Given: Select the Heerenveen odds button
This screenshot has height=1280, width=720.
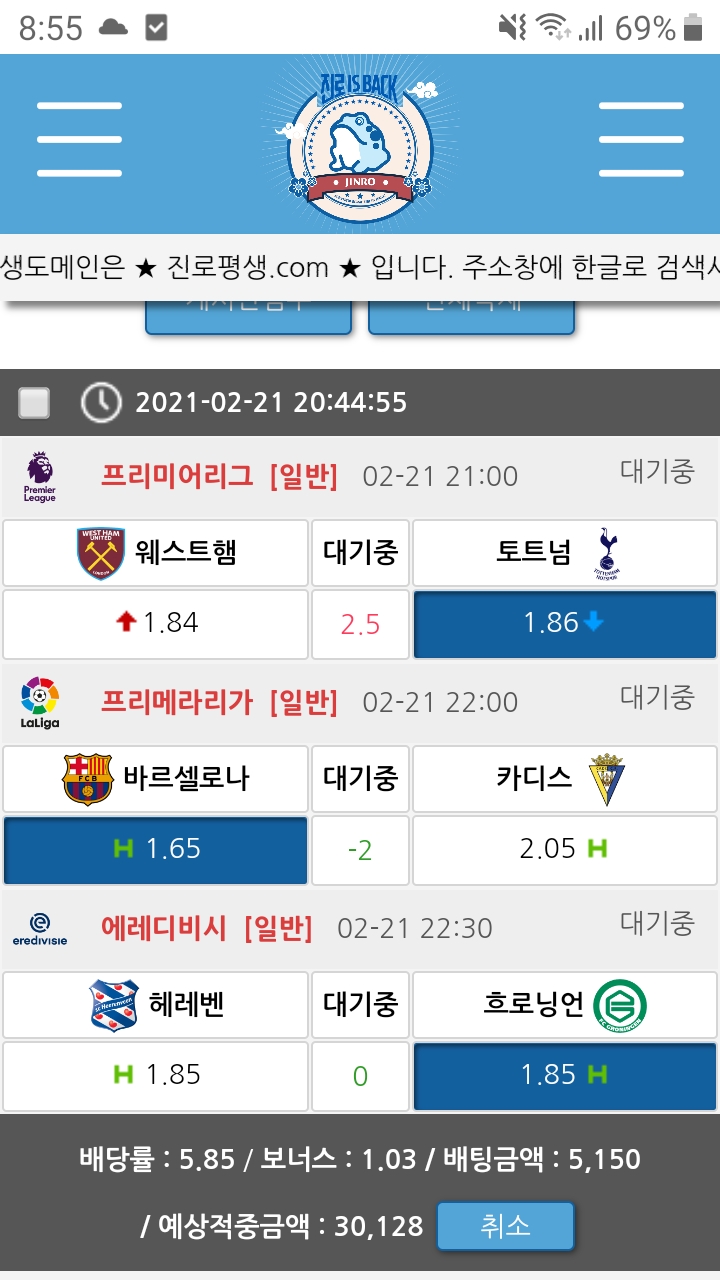Looking at the screenshot, I should pyautogui.click(x=155, y=1076).
